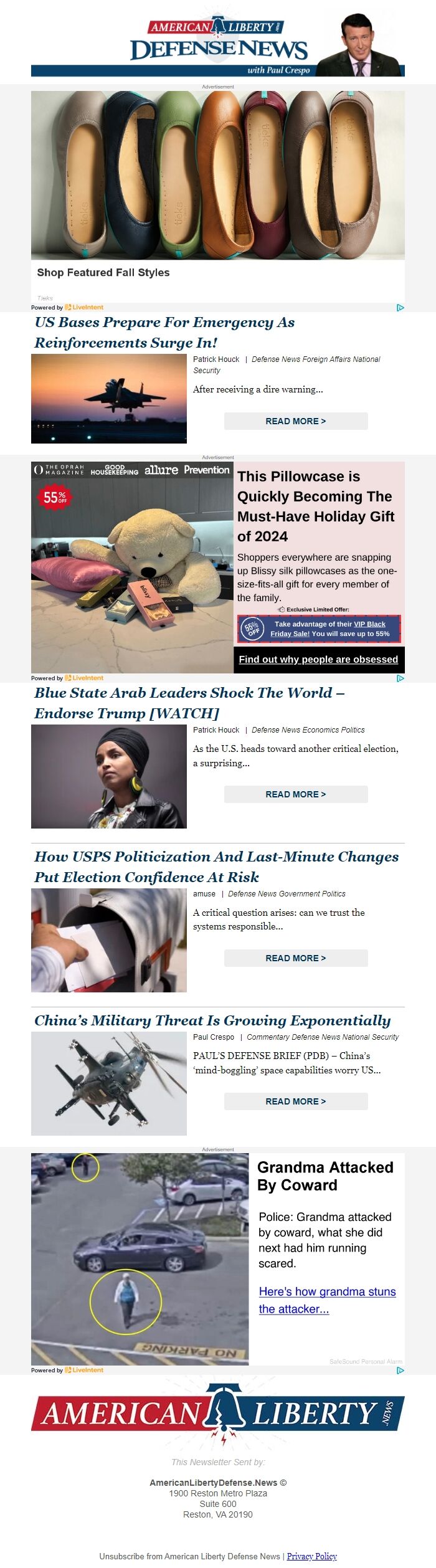This screenshot has height=1568, width=436.
Task: Open the Shop Featured Fall Styles ad link
Action: [x=103, y=272]
